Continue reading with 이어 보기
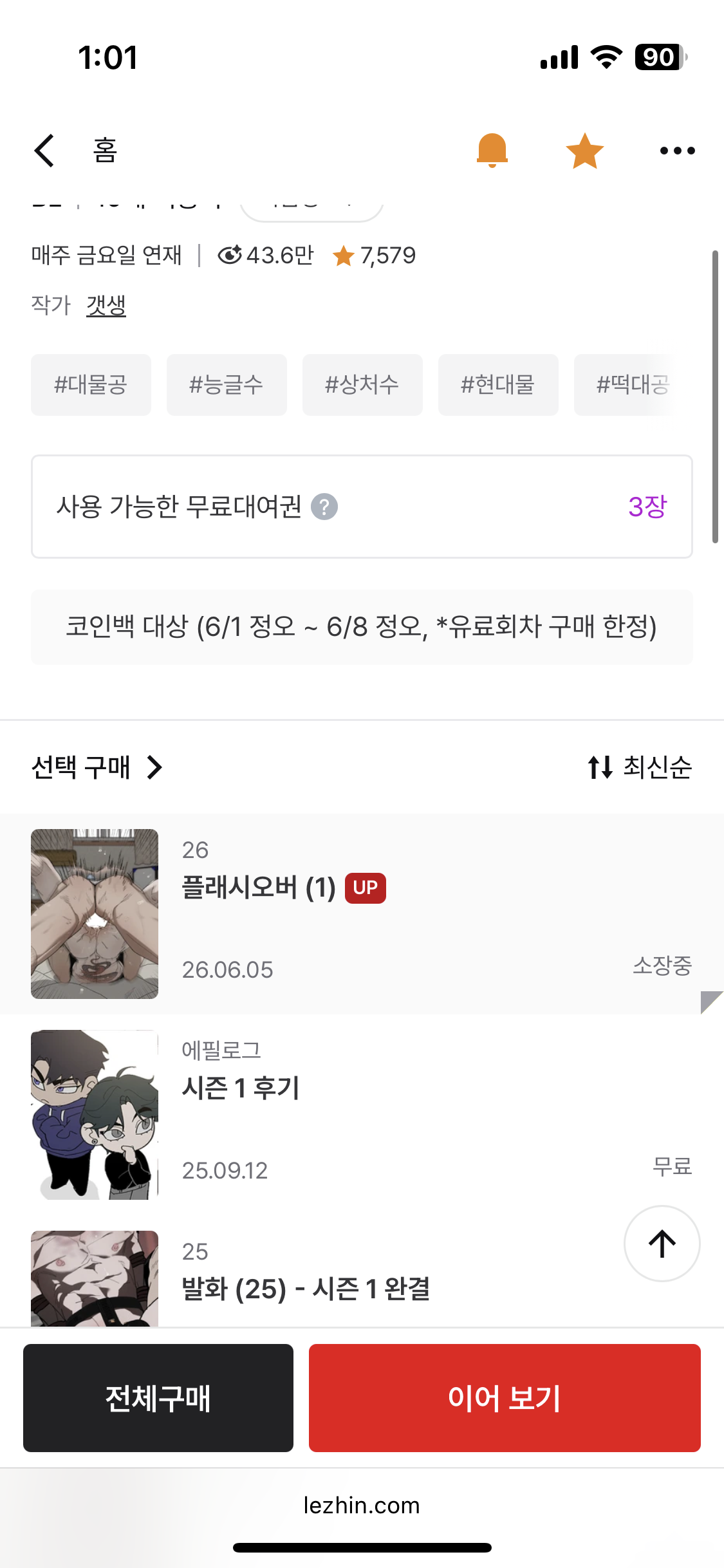Viewport: 724px width, 1568px height. pyautogui.click(x=505, y=1398)
